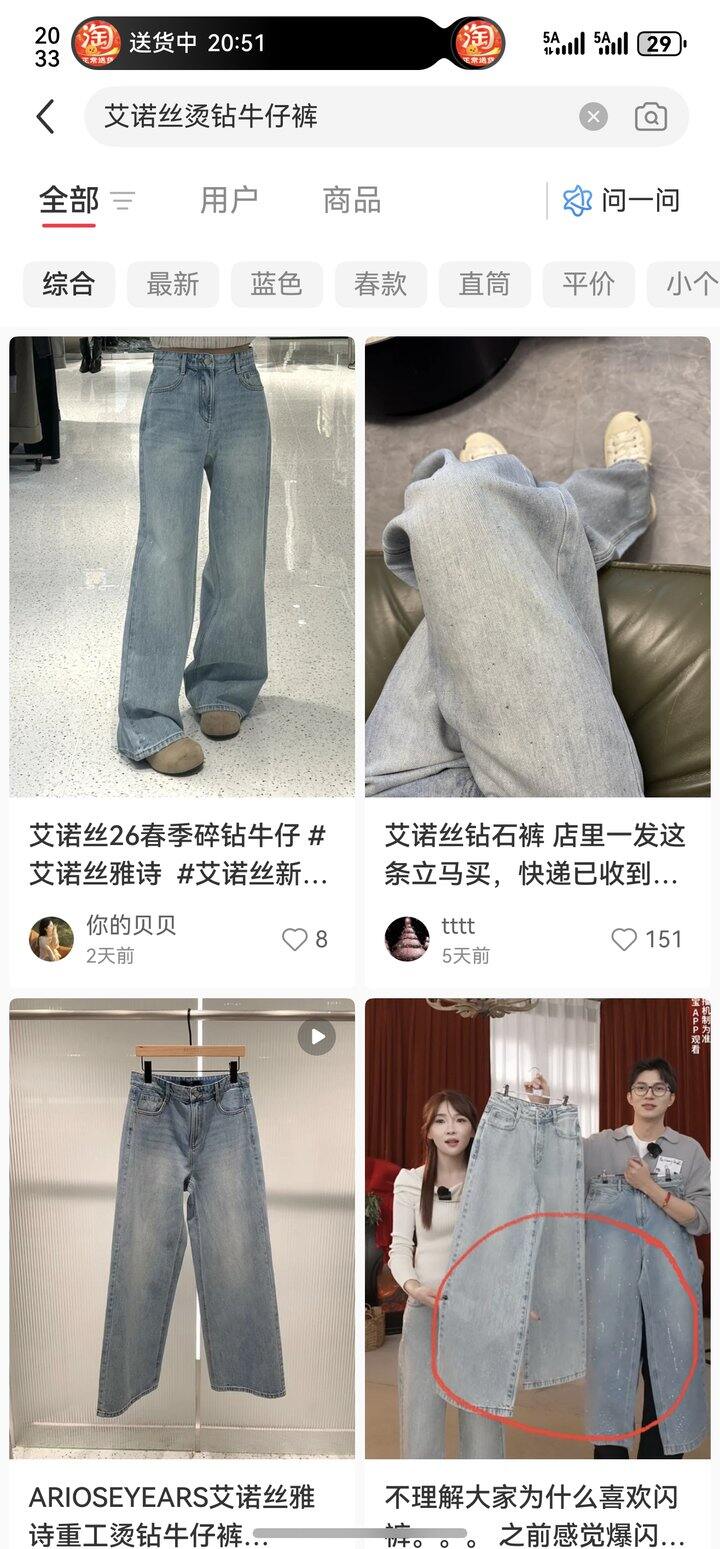
Task: Select the 平价 filter option
Action: coord(588,284)
